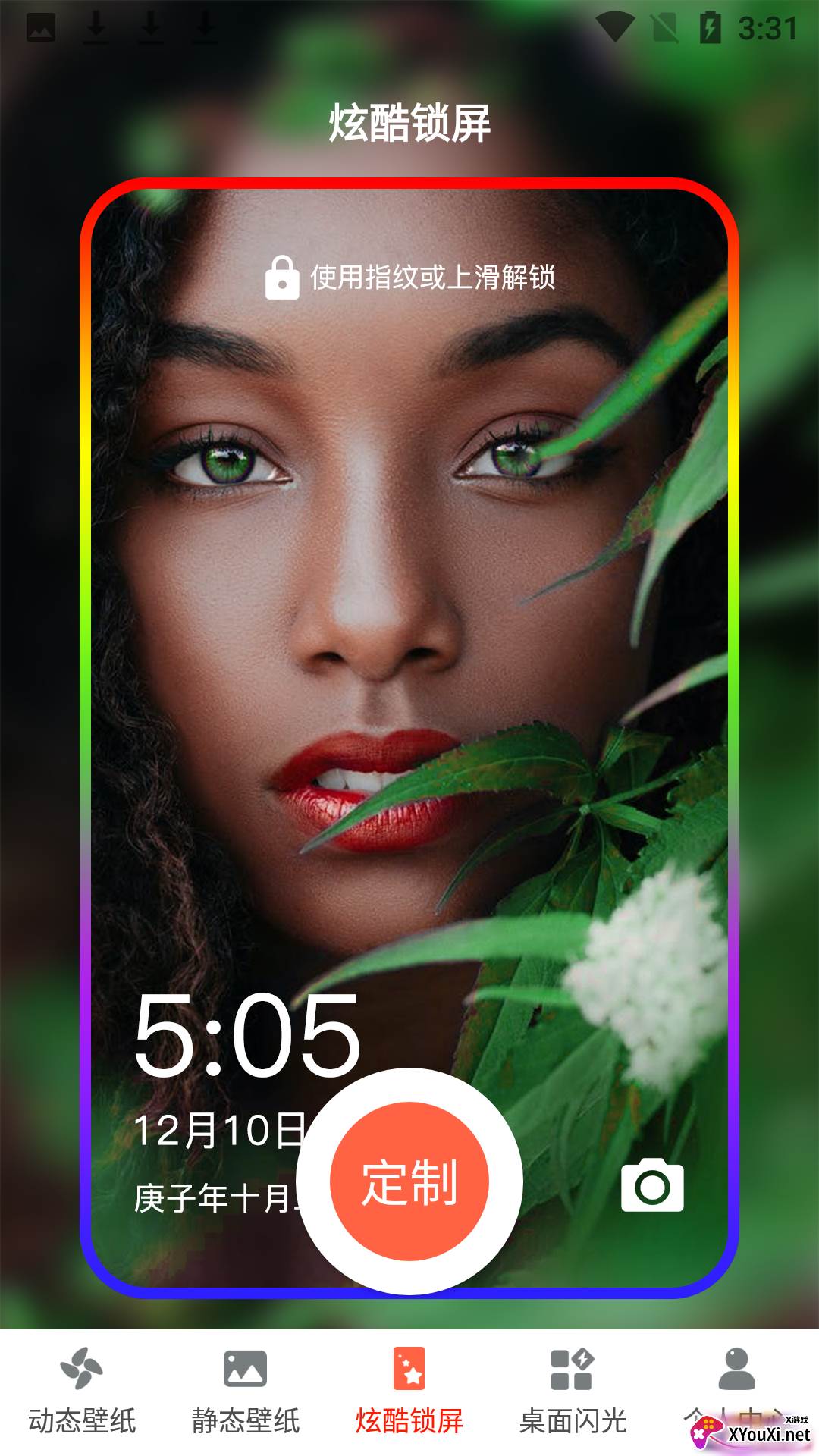Go to the 桌面闪光 tab
Image resolution: width=819 pixels, height=1456 pixels.
point(573,1392)
